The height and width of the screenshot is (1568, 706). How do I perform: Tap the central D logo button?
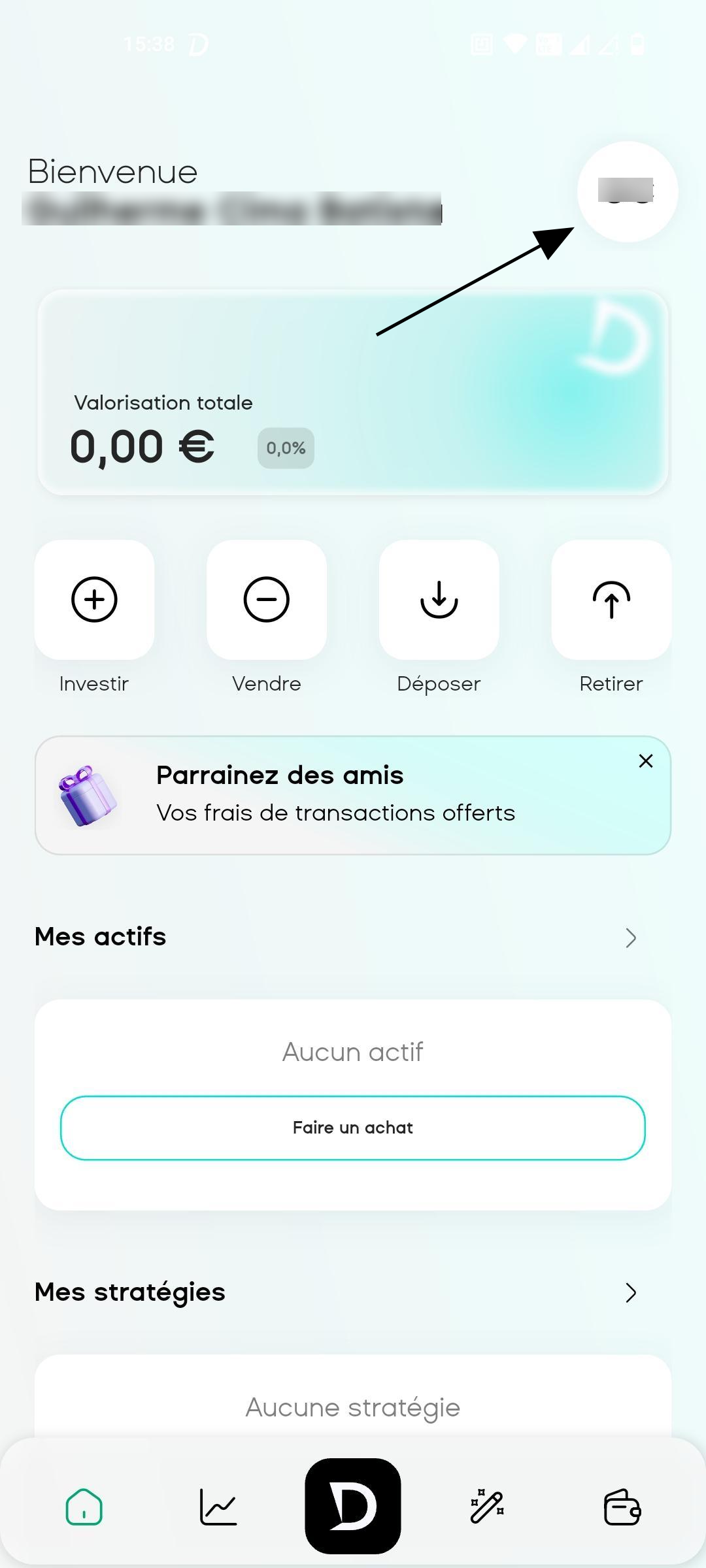(353, 1505)
